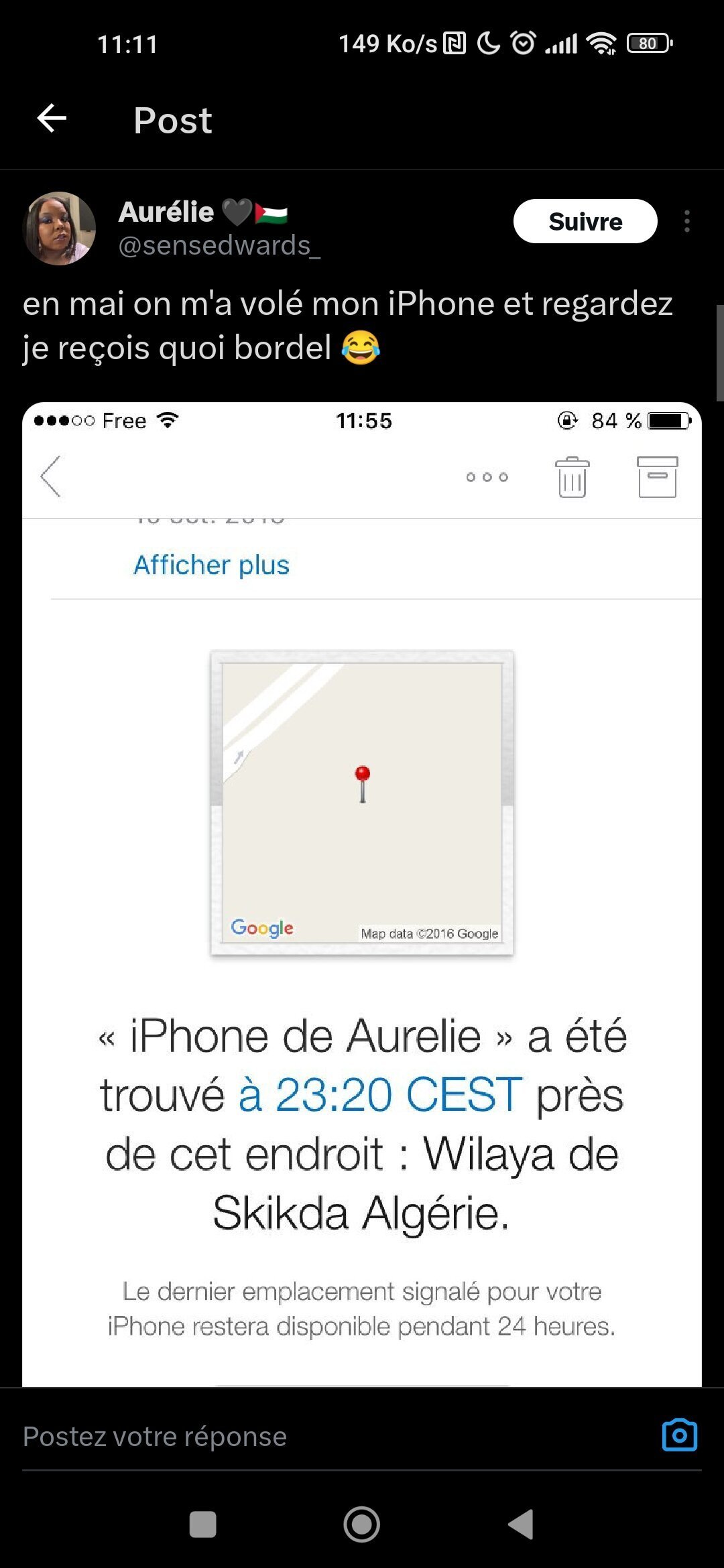Open the @sensedwards_ profile handle
Image resolution: width=724 pixels, height=1568 pixels.
(219, 245)
